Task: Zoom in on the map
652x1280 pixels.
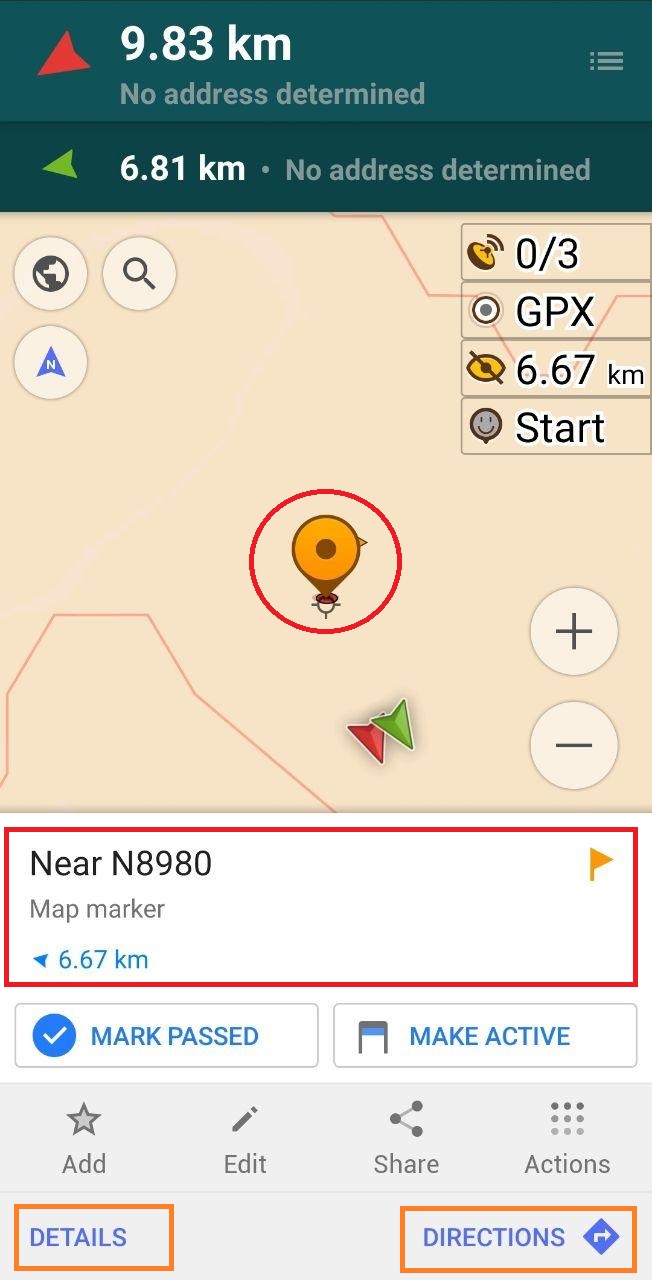Action: [x=573, y=632]
